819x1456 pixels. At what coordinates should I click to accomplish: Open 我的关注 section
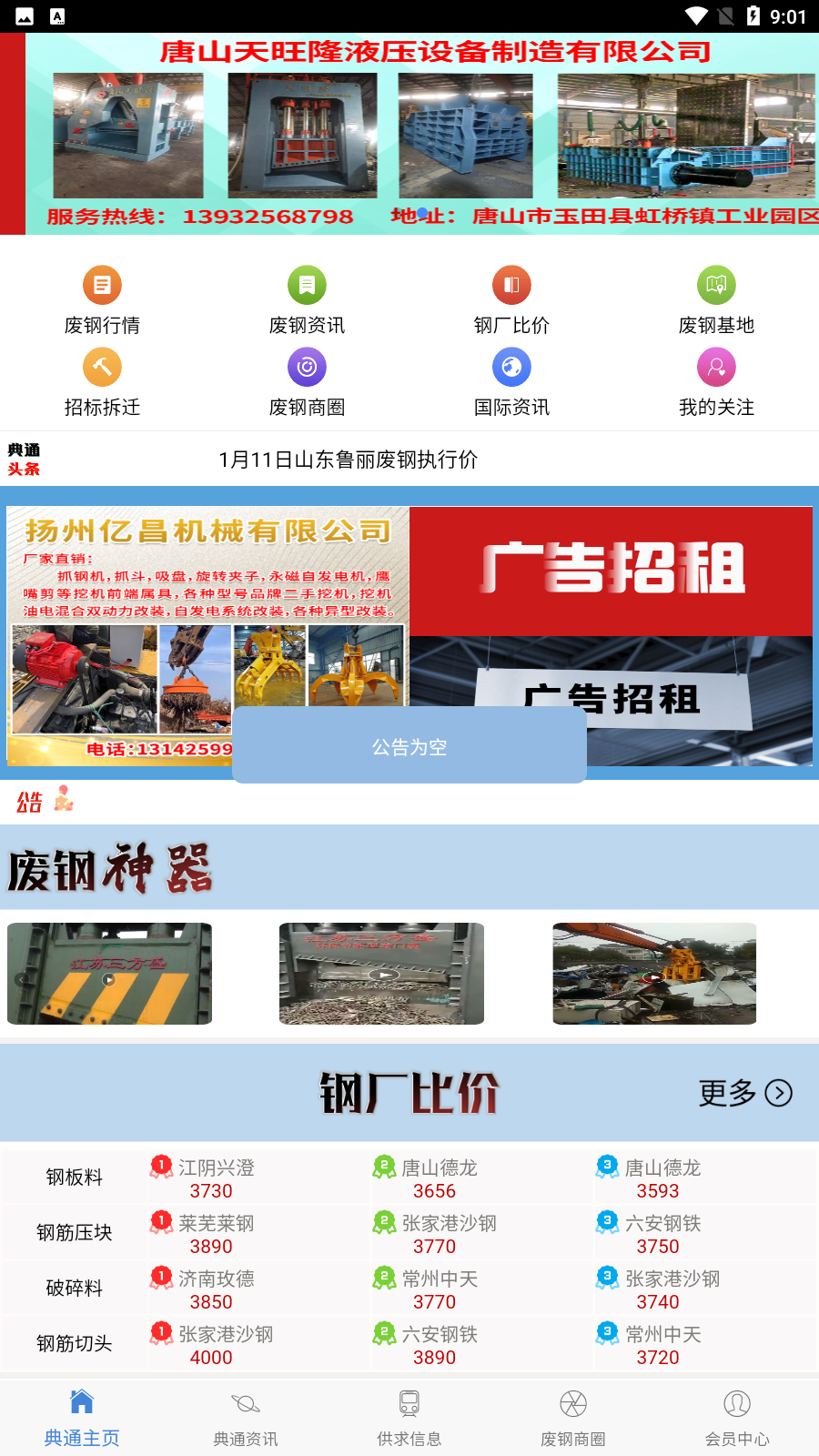pyautogui.click(x=716, y=382)
